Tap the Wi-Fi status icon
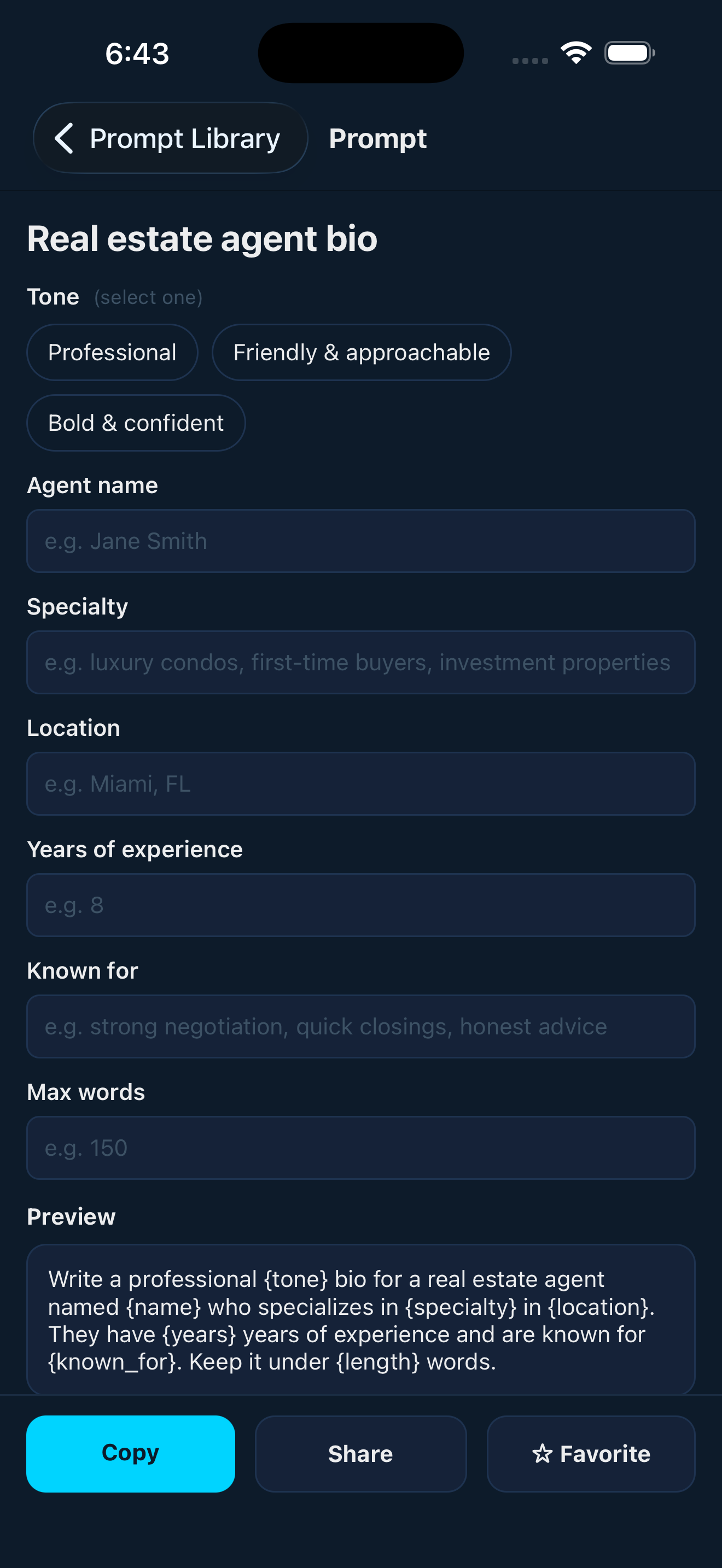Viewport: 722px width, 1568px height. pos(575,52)
